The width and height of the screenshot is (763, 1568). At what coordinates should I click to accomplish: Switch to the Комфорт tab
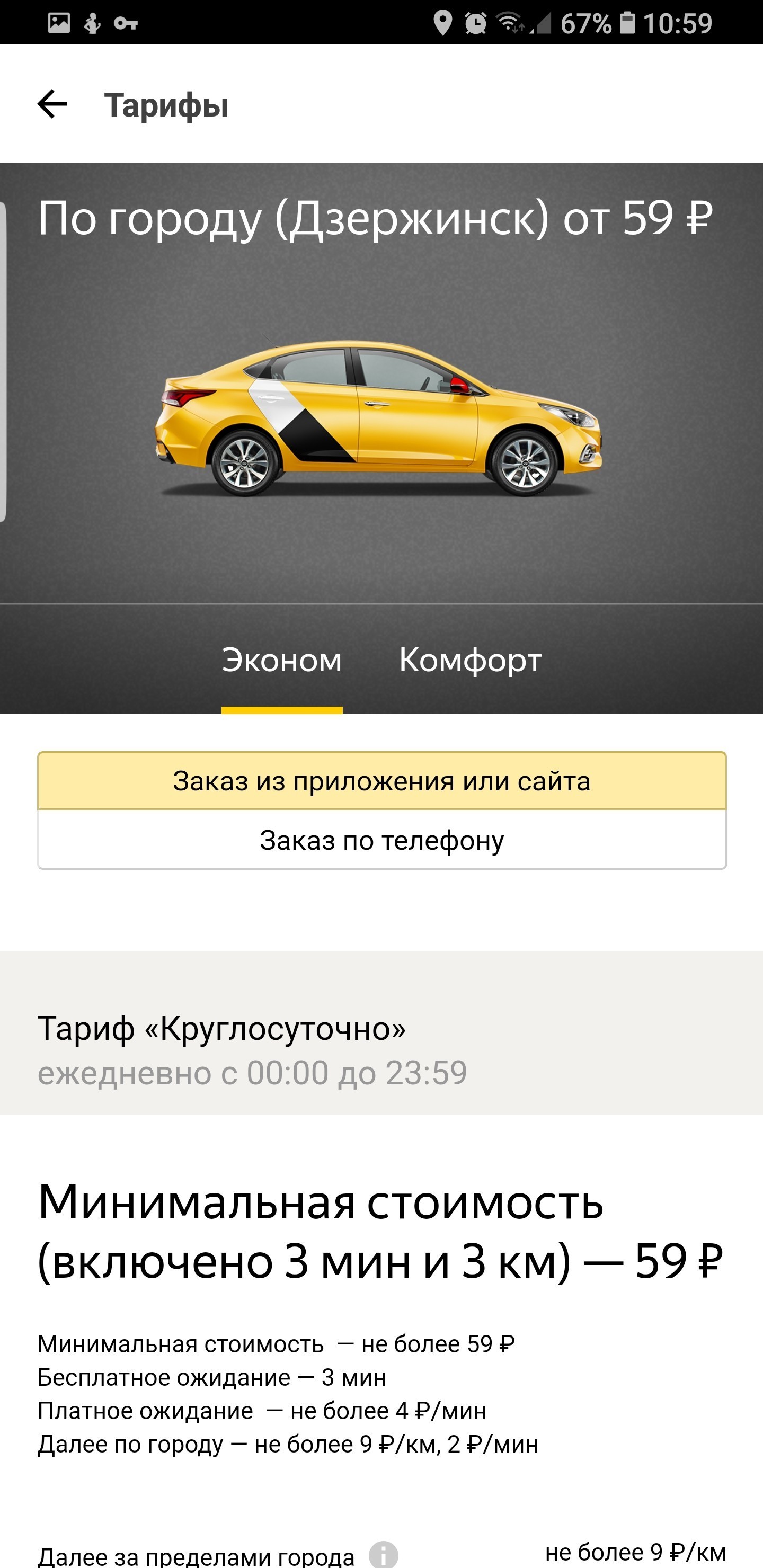point(469,660)
